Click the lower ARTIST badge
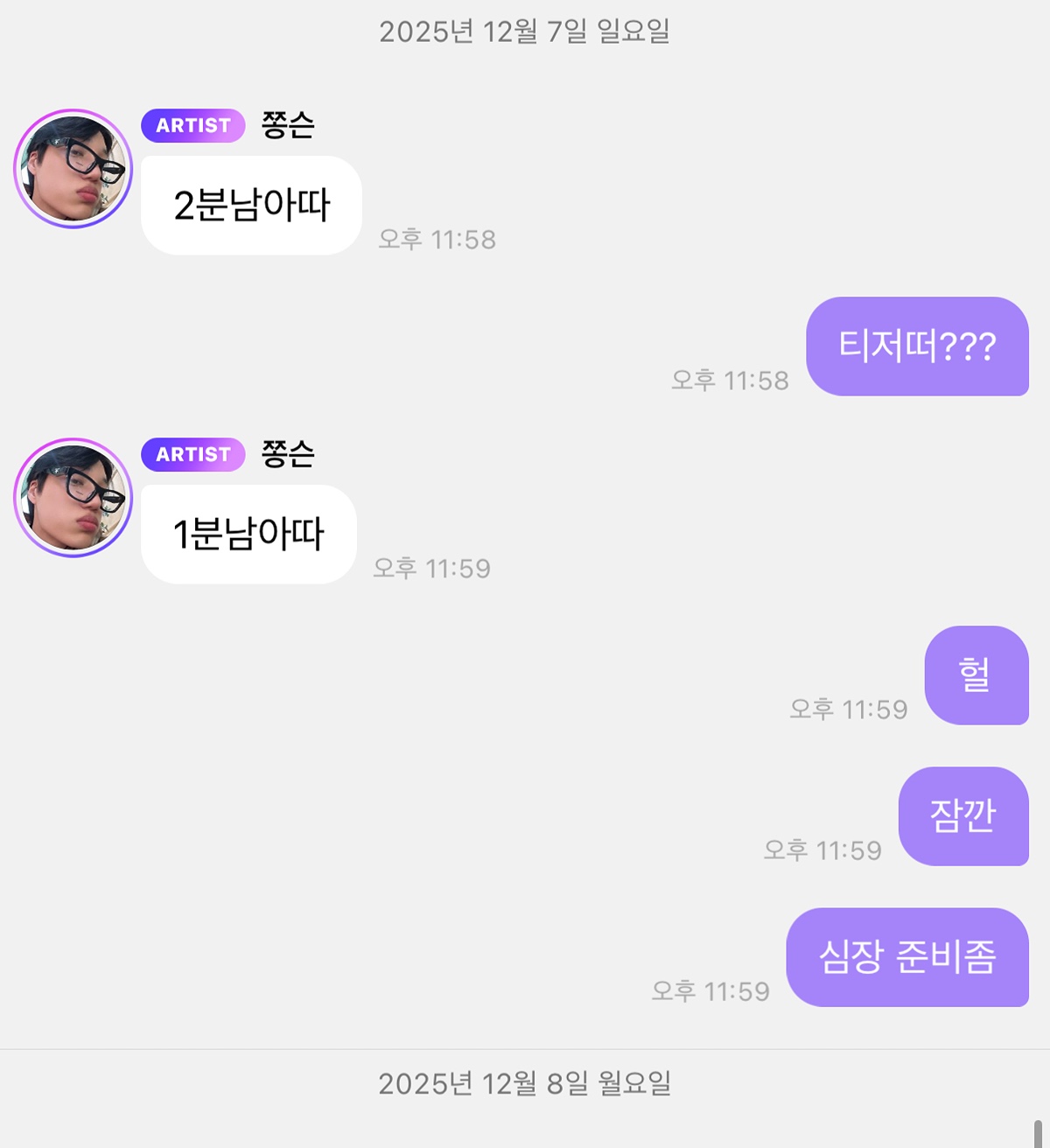The height and width of the screenshot is (1148, 1050). point(192,454)
